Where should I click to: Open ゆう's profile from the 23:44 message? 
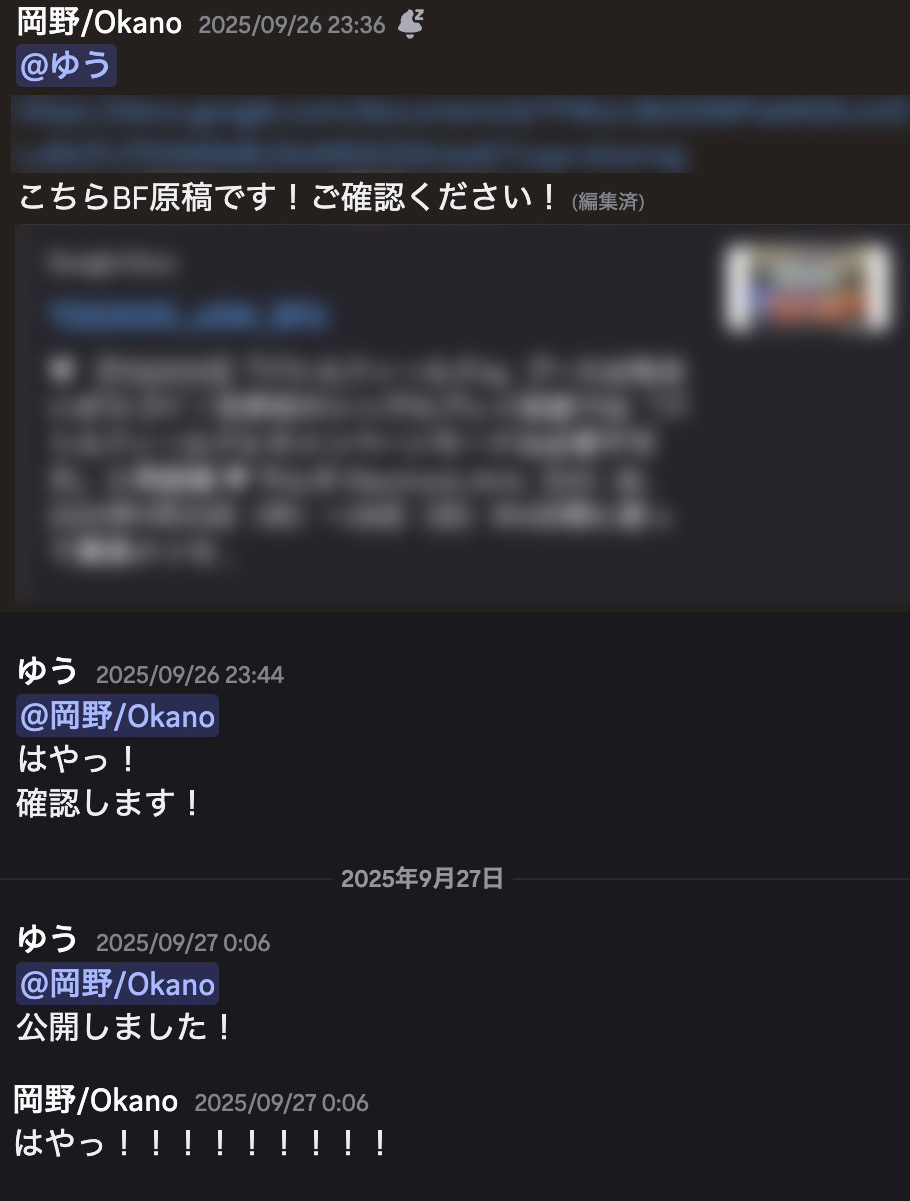(48, 672)
